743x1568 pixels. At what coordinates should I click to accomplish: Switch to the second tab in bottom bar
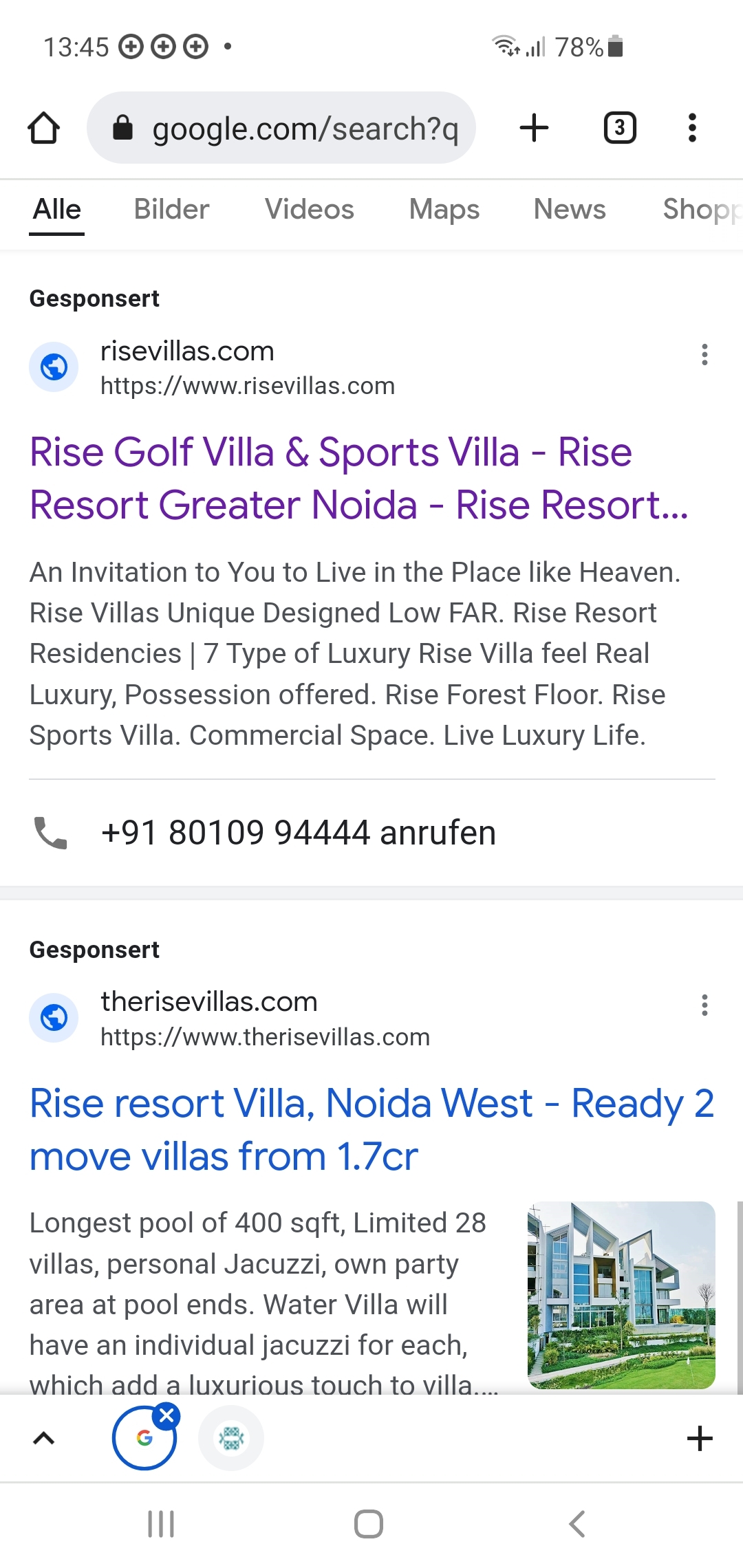[231, 1438]
